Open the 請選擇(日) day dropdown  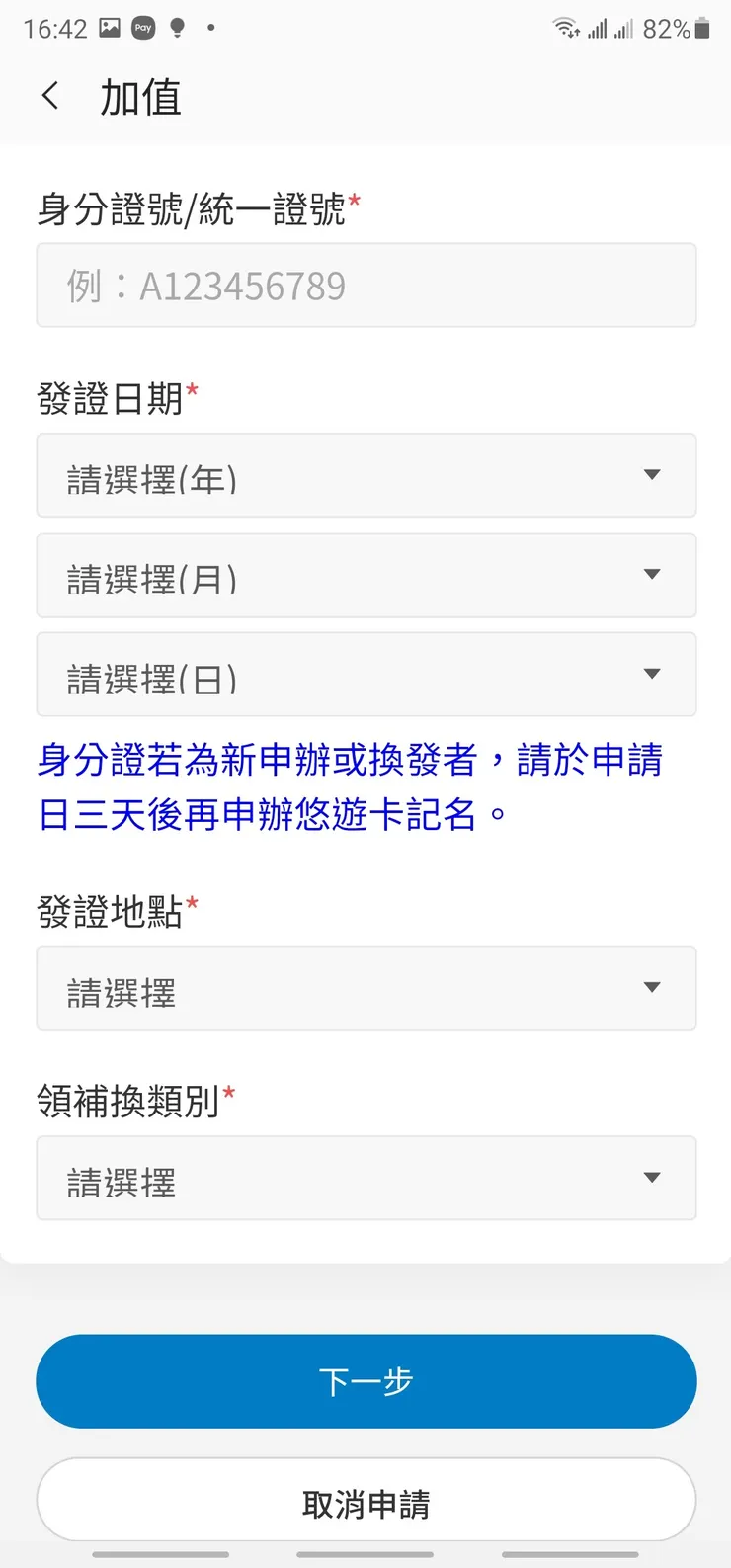point(365,675)
